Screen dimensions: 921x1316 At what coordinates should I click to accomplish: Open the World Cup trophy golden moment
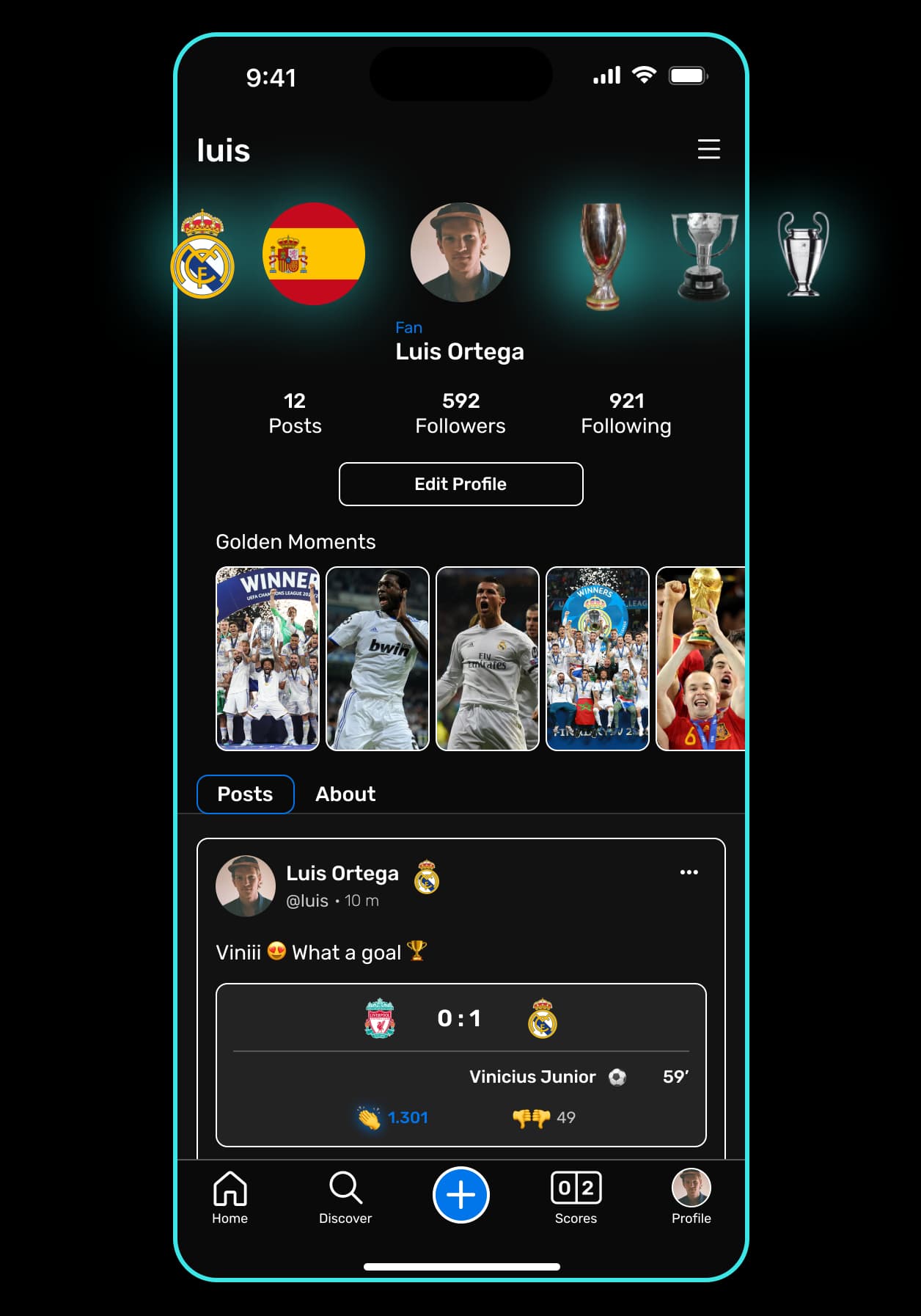pyautogui.click(x=700, y=658)
